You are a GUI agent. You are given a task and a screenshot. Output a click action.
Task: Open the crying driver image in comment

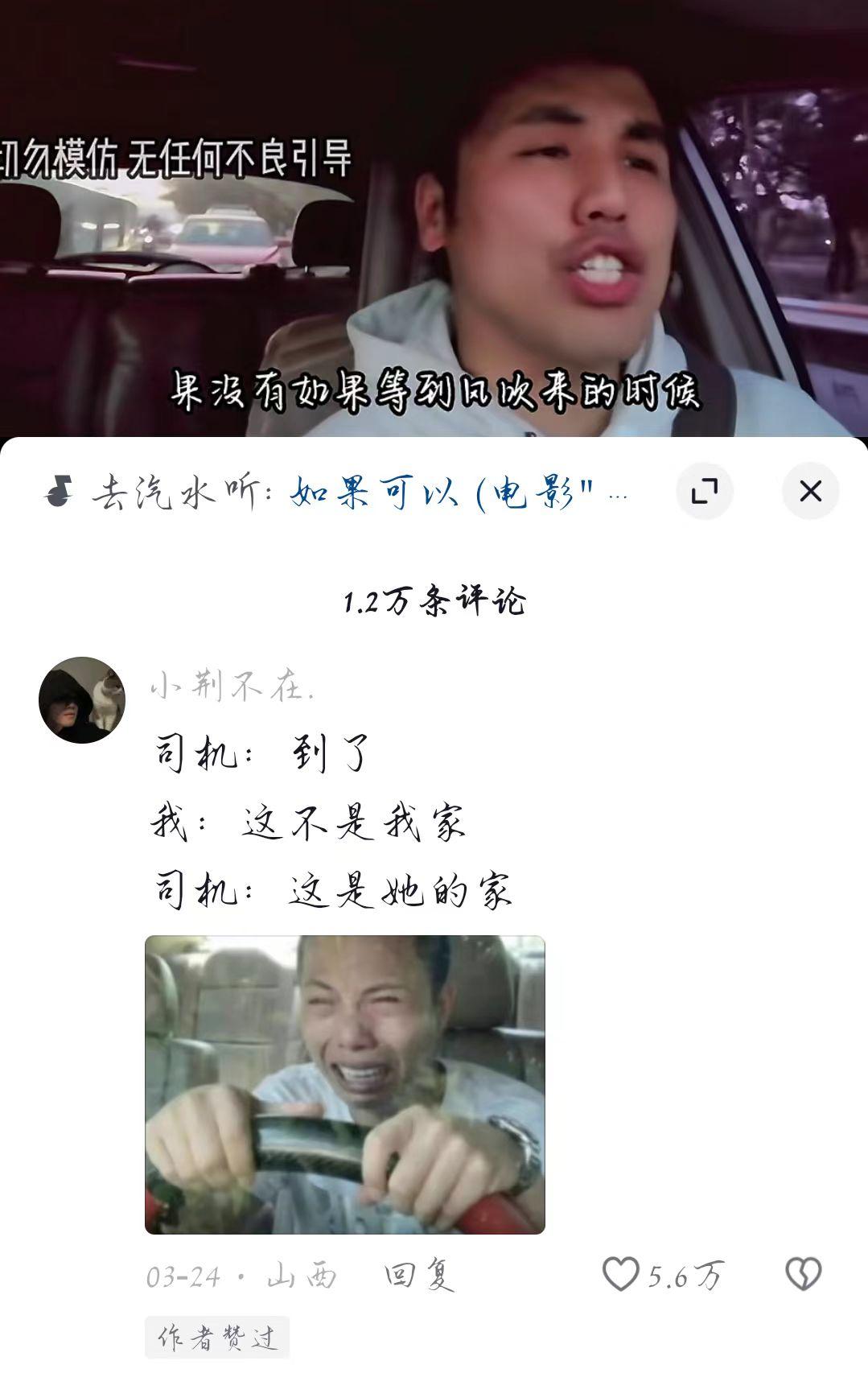(344, 1084)
